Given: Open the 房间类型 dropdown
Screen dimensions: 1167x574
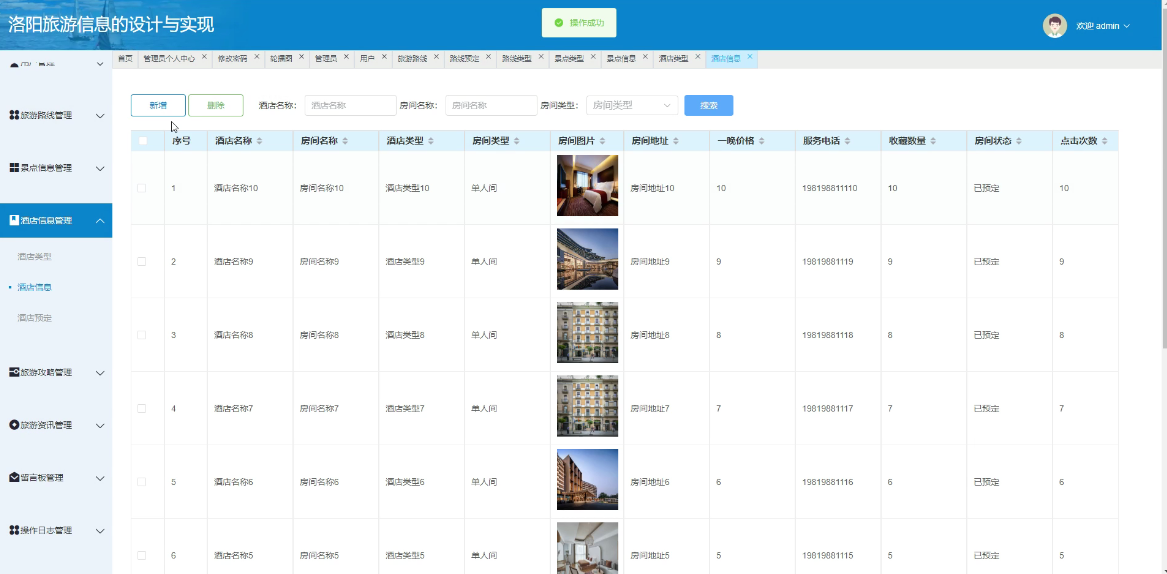Looking at the screenshot, I should [x=632, y=106].
